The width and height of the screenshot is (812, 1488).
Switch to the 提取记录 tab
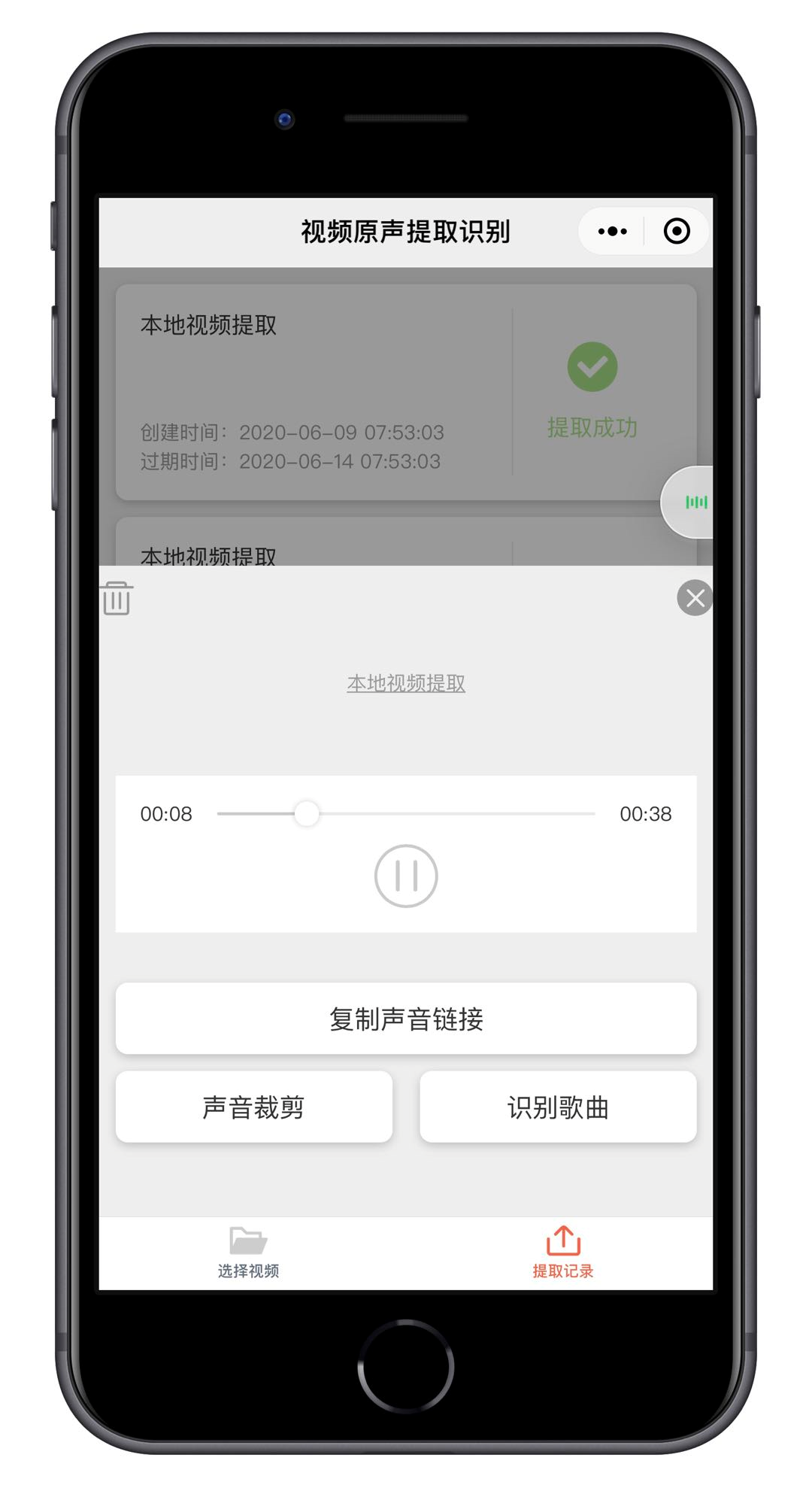pyautogui.click(x=562, y=1253)
